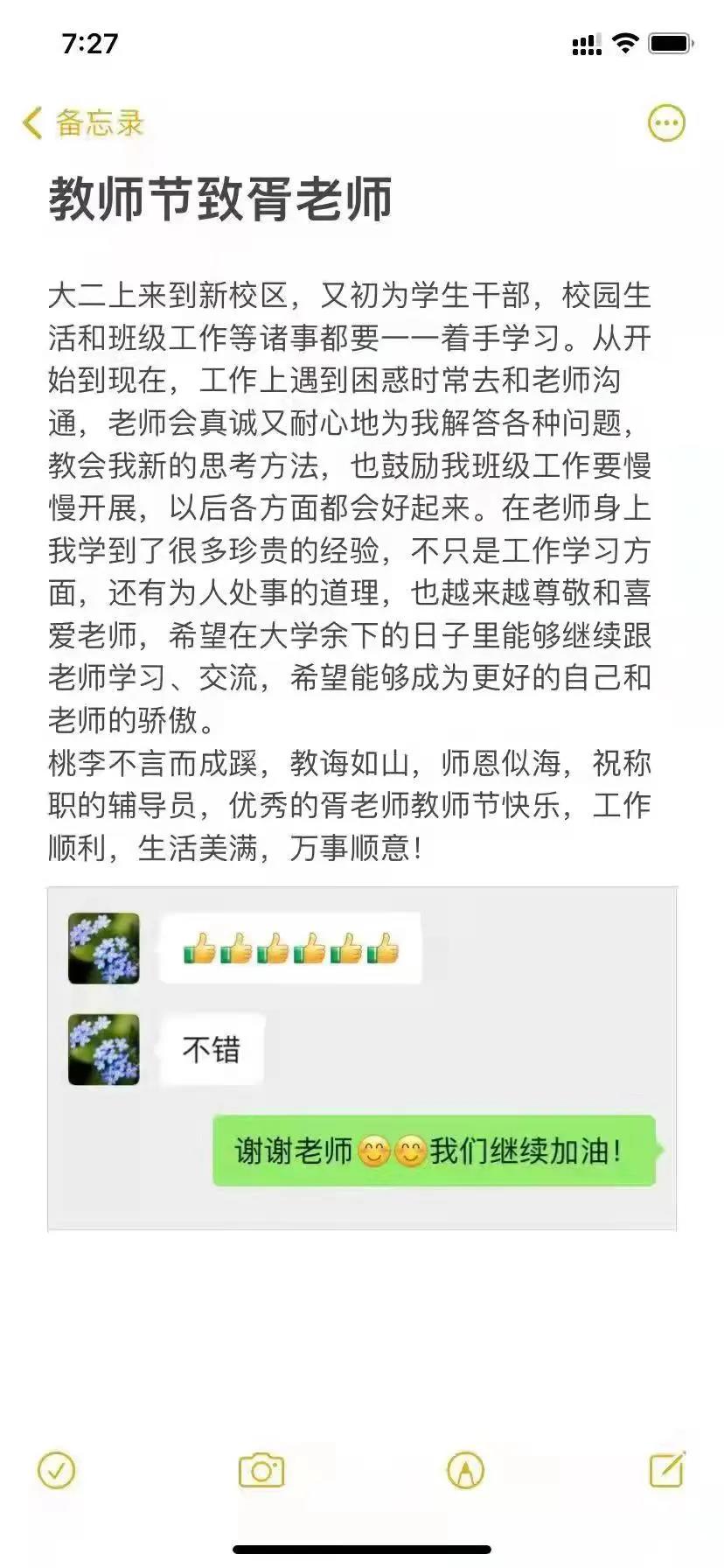This screenshot has height=1568, width=724.
Task: Open the more options menu
Action: (x=666, y=123)
